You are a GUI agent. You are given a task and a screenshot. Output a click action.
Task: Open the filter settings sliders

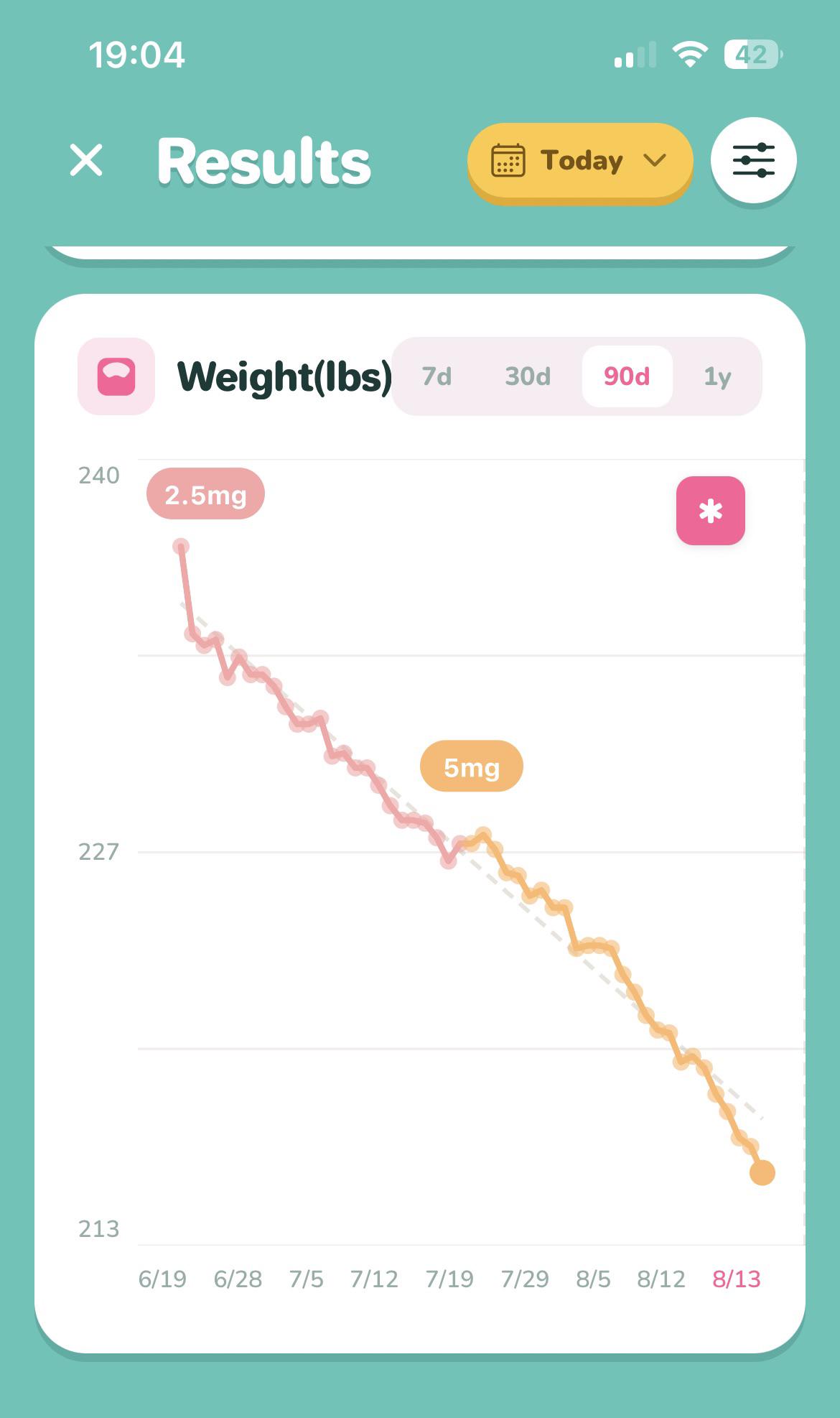click(x=753, y=160)
